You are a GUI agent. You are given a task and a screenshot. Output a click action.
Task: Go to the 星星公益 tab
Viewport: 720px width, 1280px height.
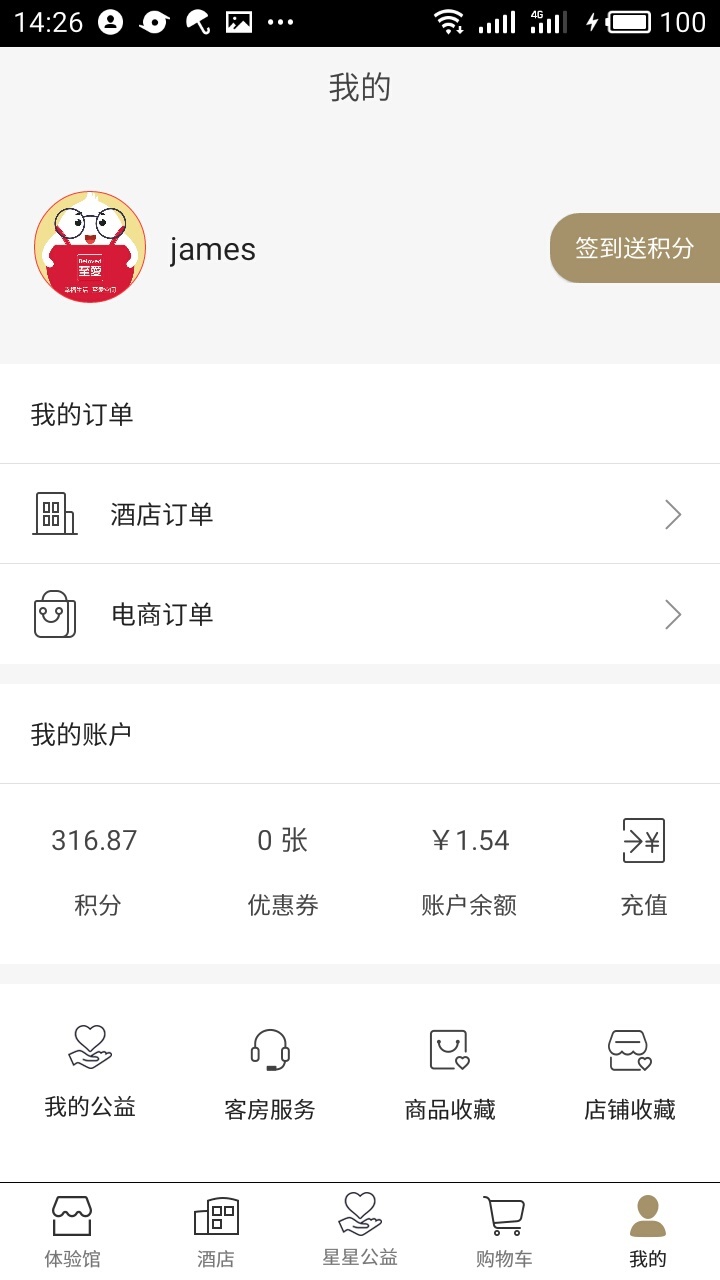click(360, 1230)
